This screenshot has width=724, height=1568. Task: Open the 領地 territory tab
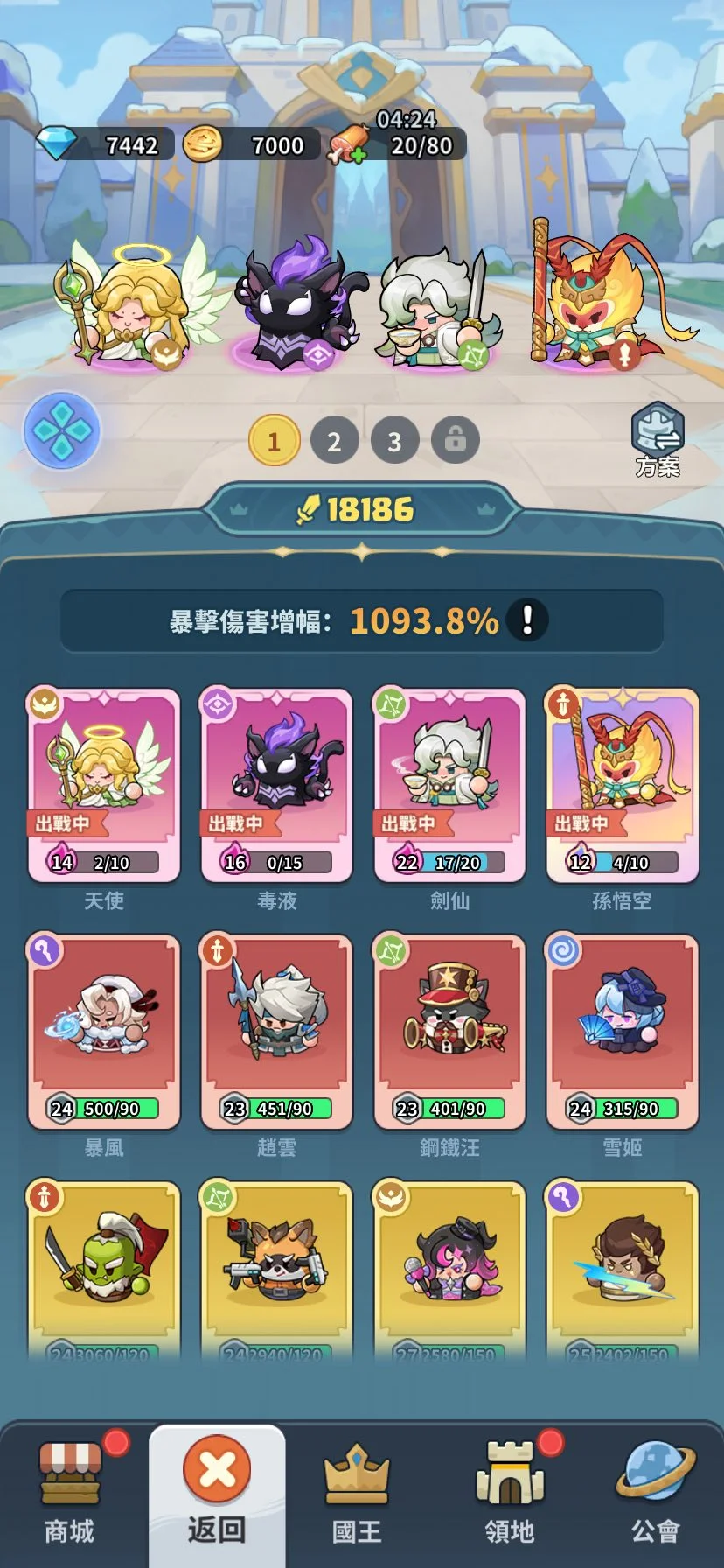click(511, 1493)
